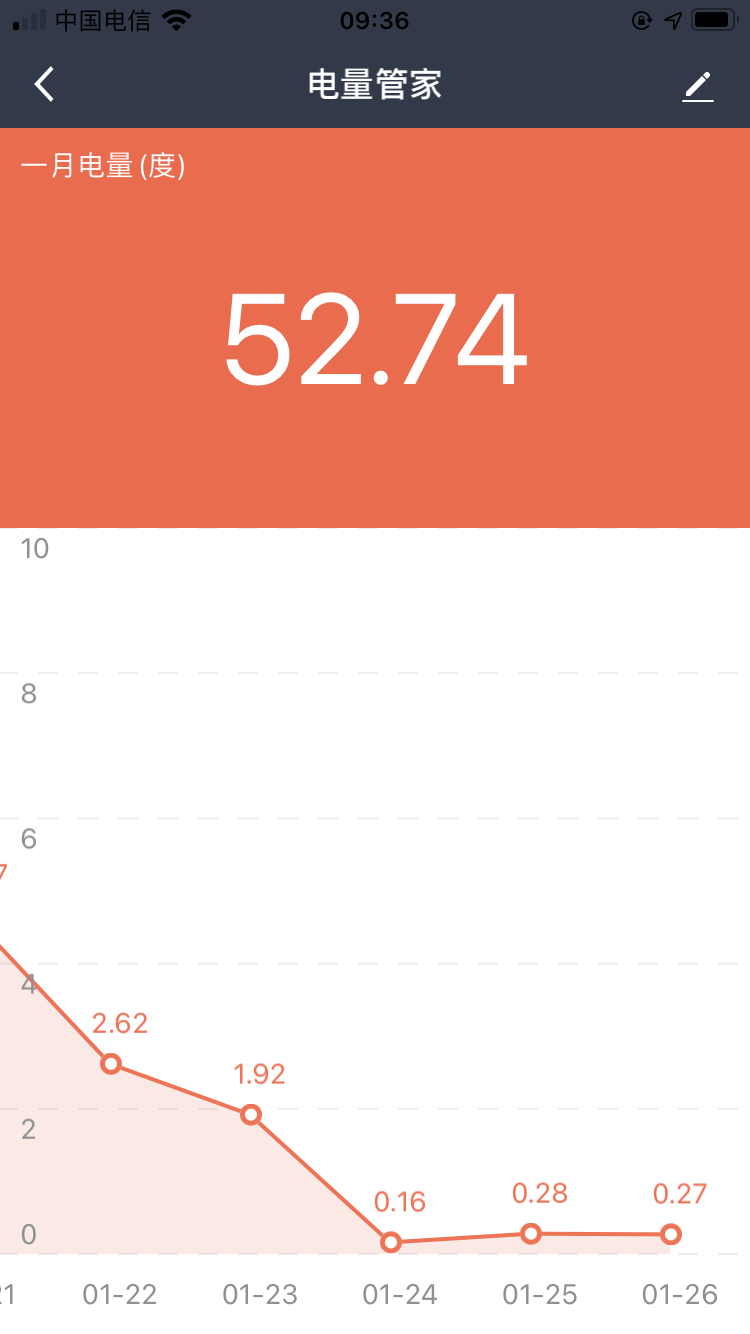
Task: Select the 01-23 point showing 1.92
Action: pos(251,1114)
